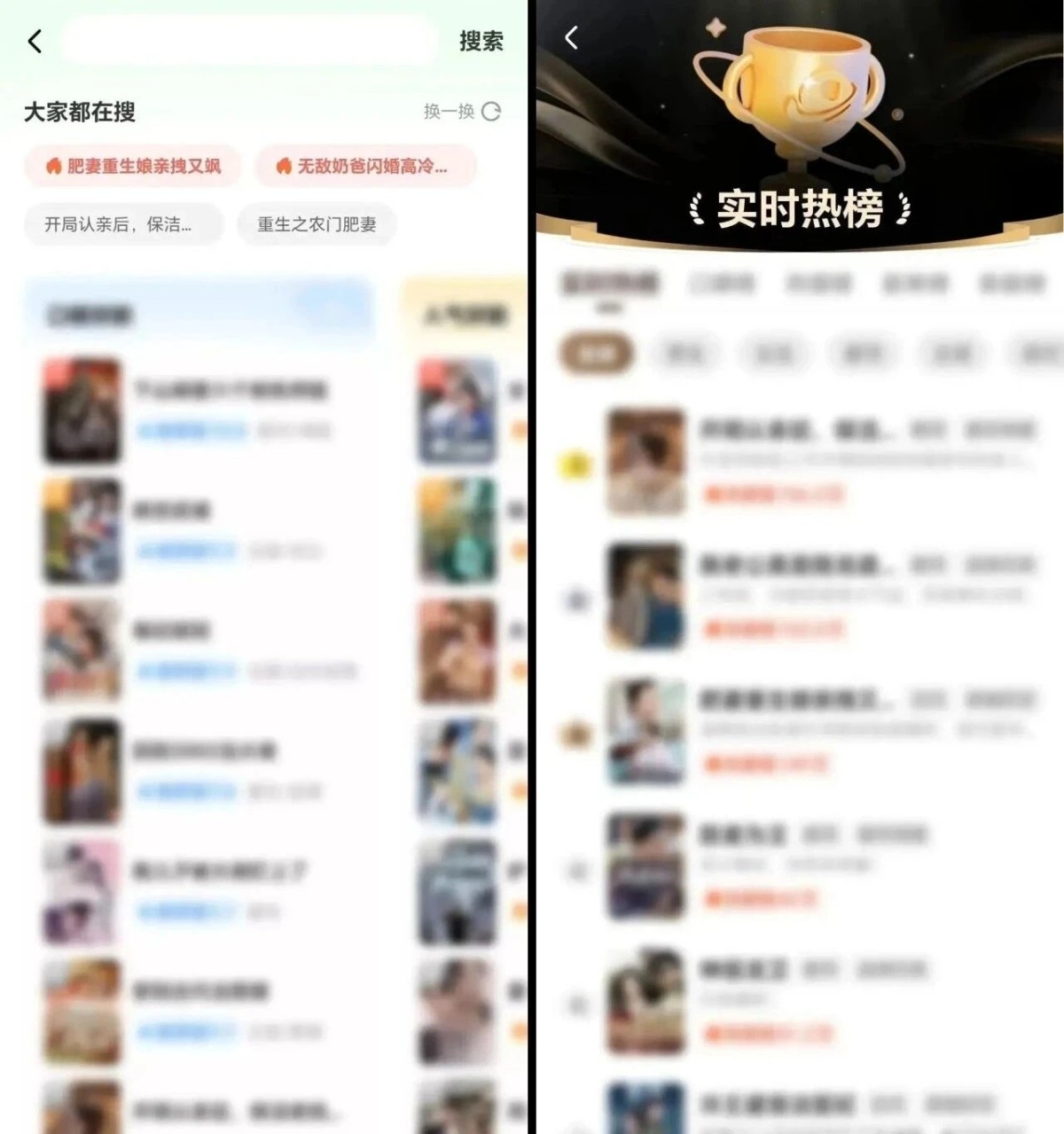
Task: Select the 无敌奶爸闪婚高冷... hot search chip
Action: [365, 166]
